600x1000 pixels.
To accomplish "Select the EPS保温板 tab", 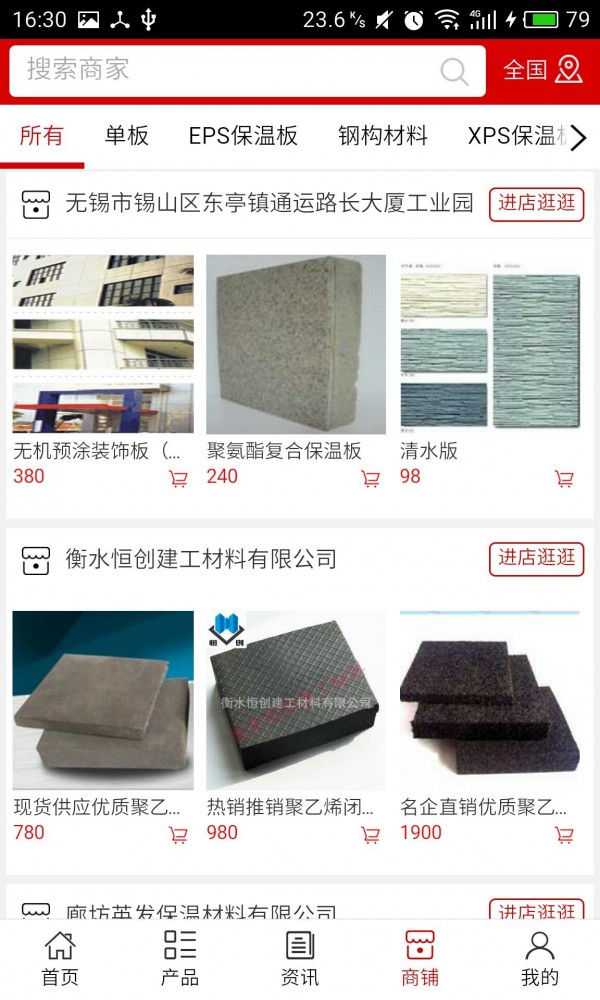I will coord(243,136).
